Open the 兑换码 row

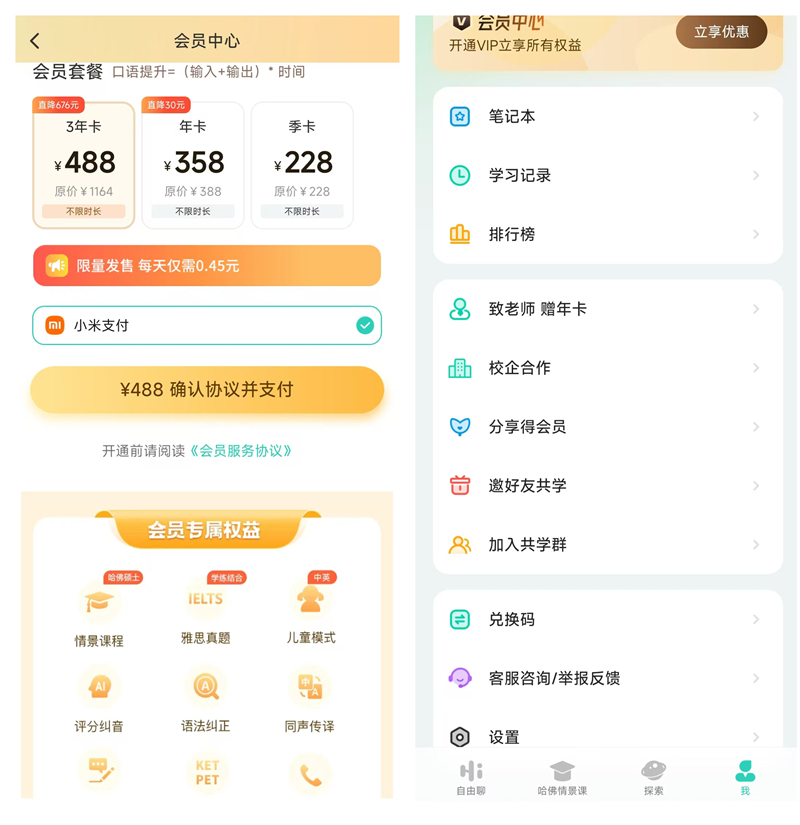(607, 620)
